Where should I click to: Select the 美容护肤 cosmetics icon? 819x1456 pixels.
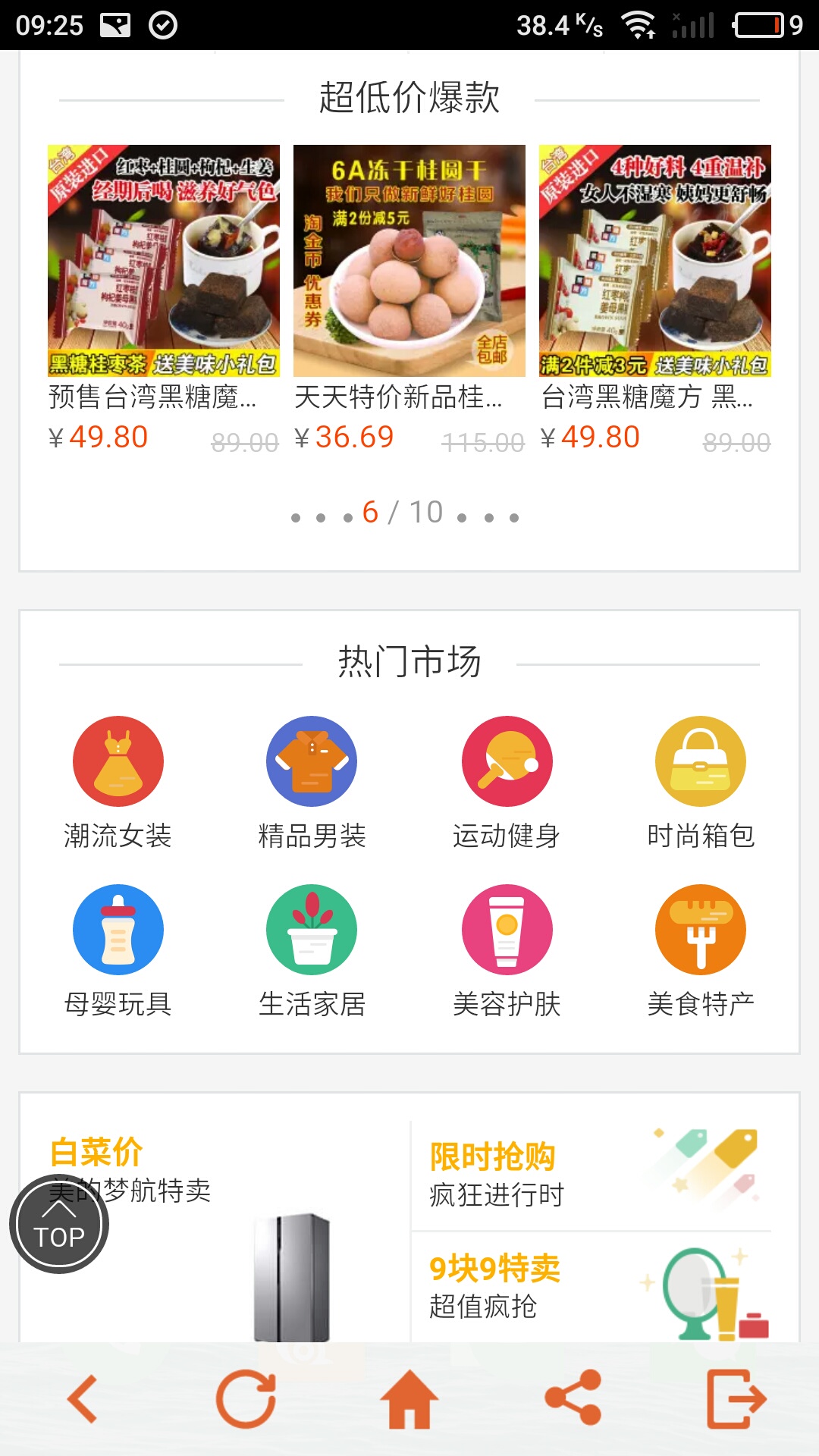(x=507, y=929)
